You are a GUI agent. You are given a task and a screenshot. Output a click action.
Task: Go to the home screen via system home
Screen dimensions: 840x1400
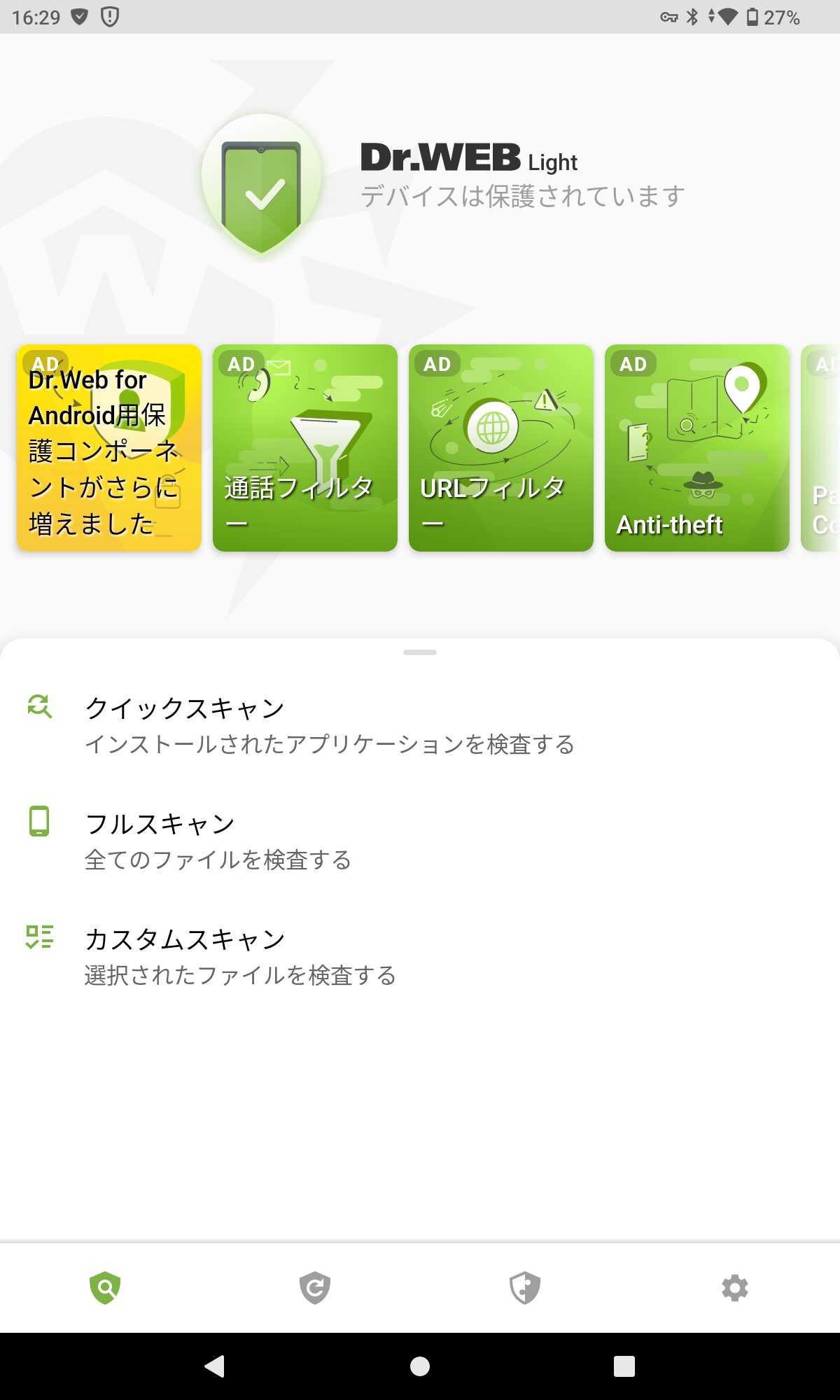click(420, 1366)
